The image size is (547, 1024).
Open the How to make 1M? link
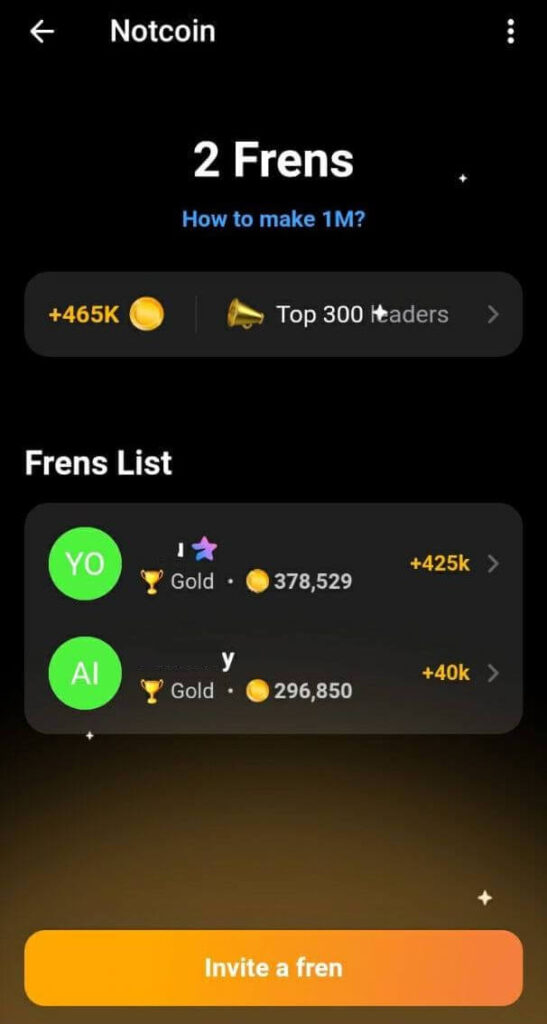pyautogui.click(x=274, y=219)
